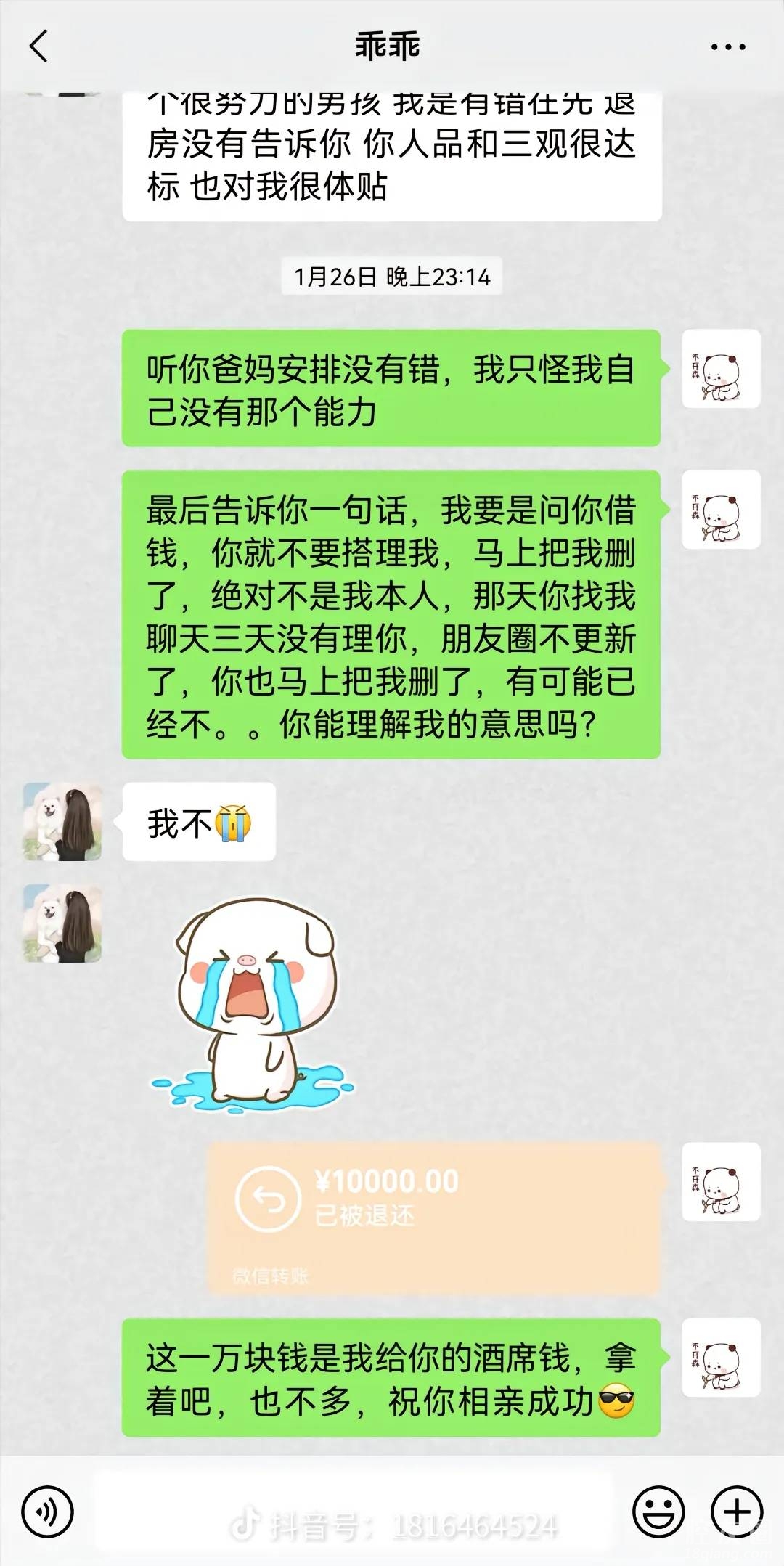784x1566 pixels.
Task: Go back from the 乖乖 chat
Action: (x=39, y=47)
